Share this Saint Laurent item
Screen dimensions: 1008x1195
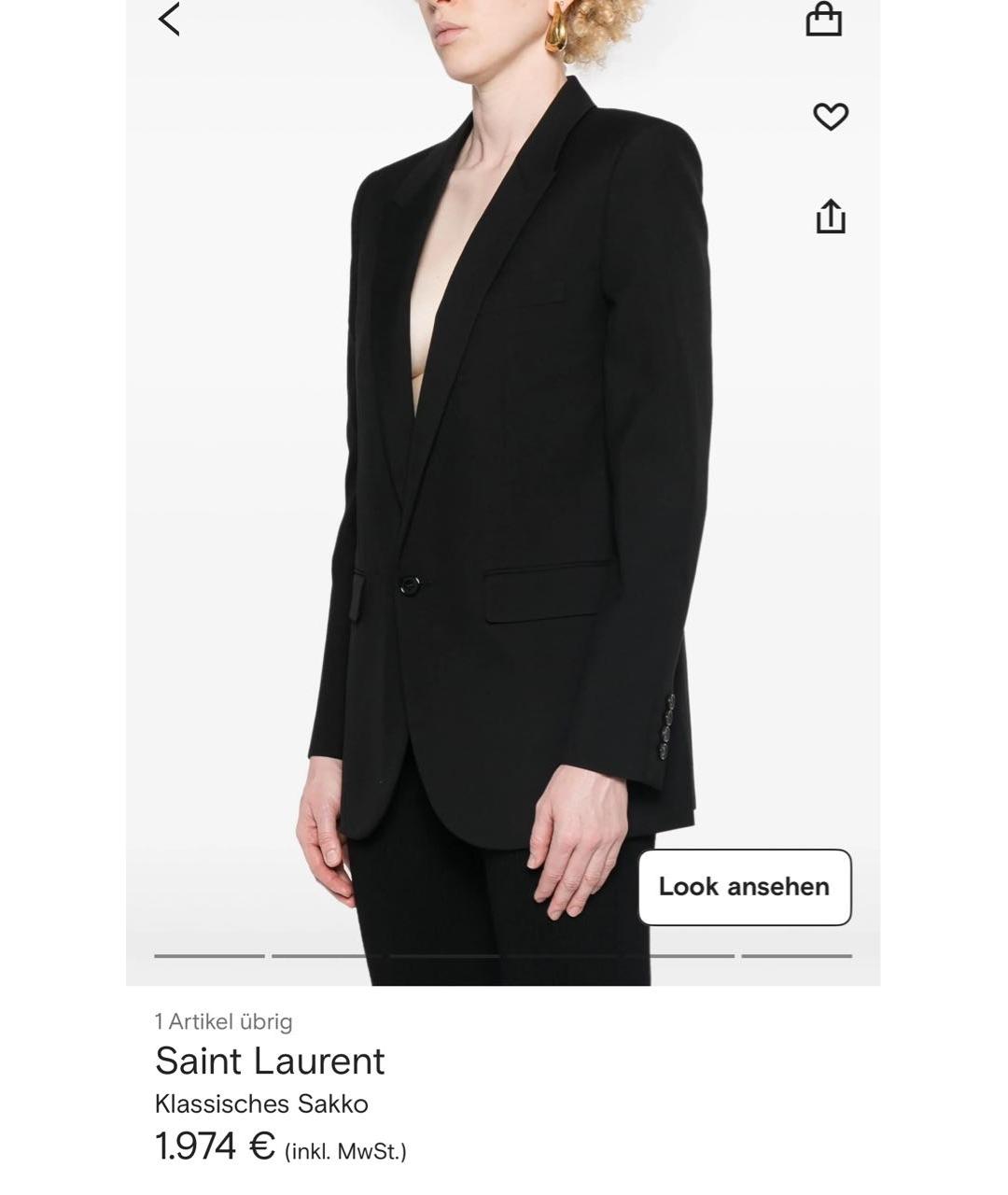click(830, 217)
